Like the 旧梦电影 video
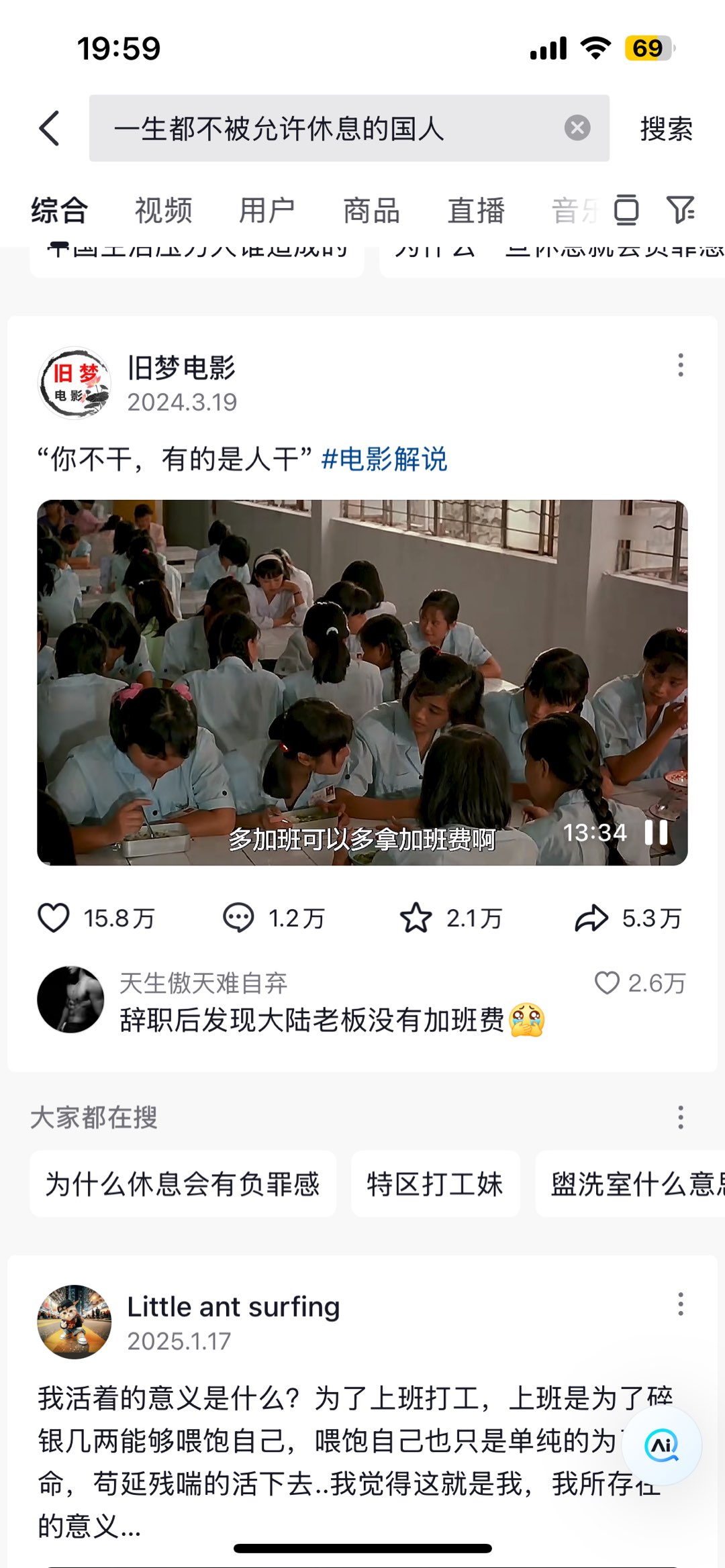Image resolution: width=725 pixels, height=1568 pixels. (x=54, y=918)
